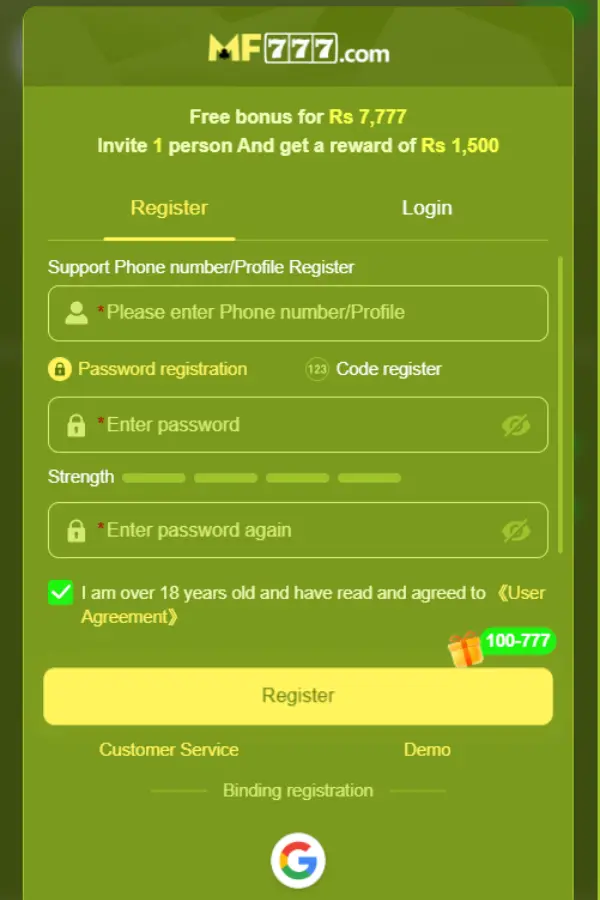The width and height of the screenshot is (600, 900).
Task: Show password in Enter password again field
Action: (516, 530)
